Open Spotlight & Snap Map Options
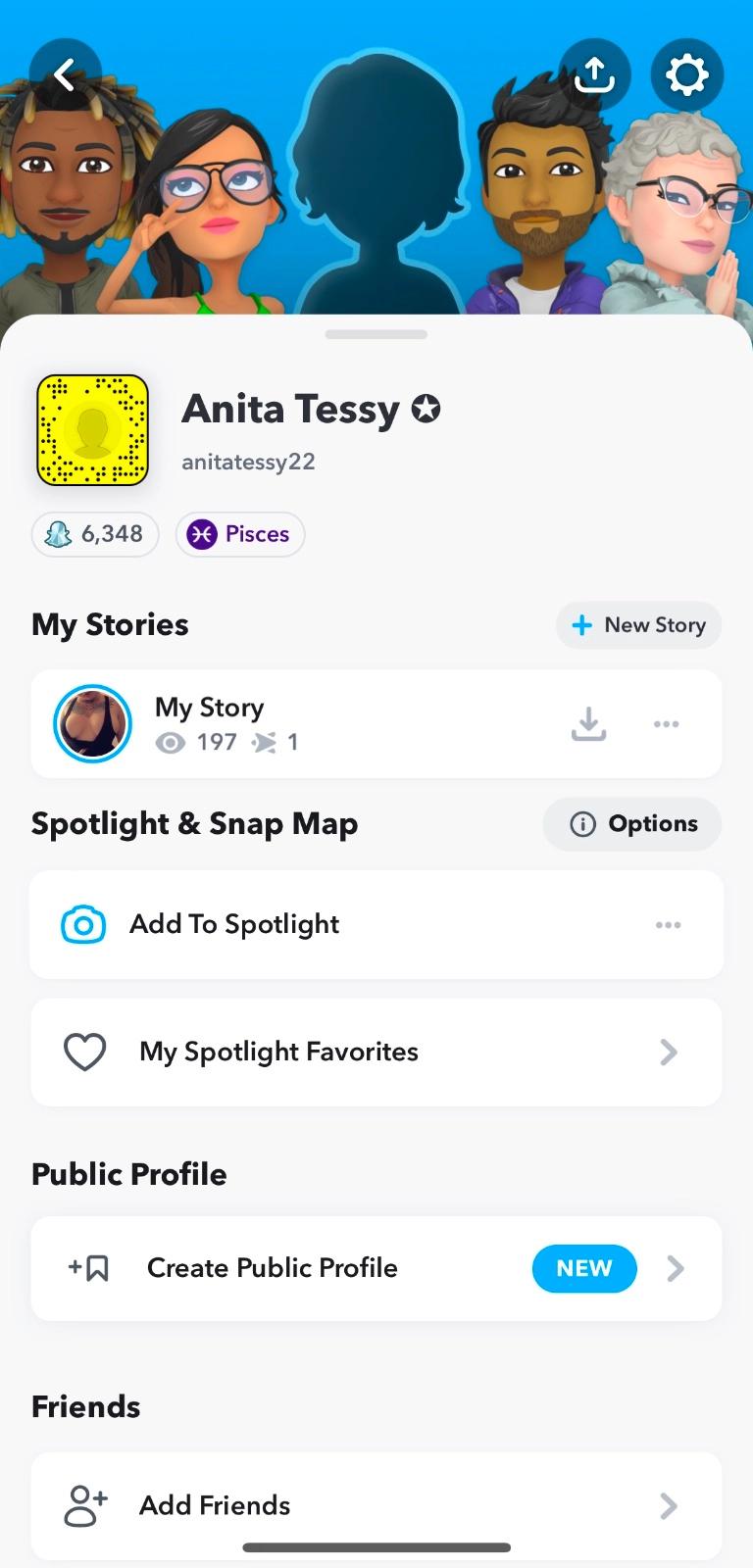 coord(632,824)
